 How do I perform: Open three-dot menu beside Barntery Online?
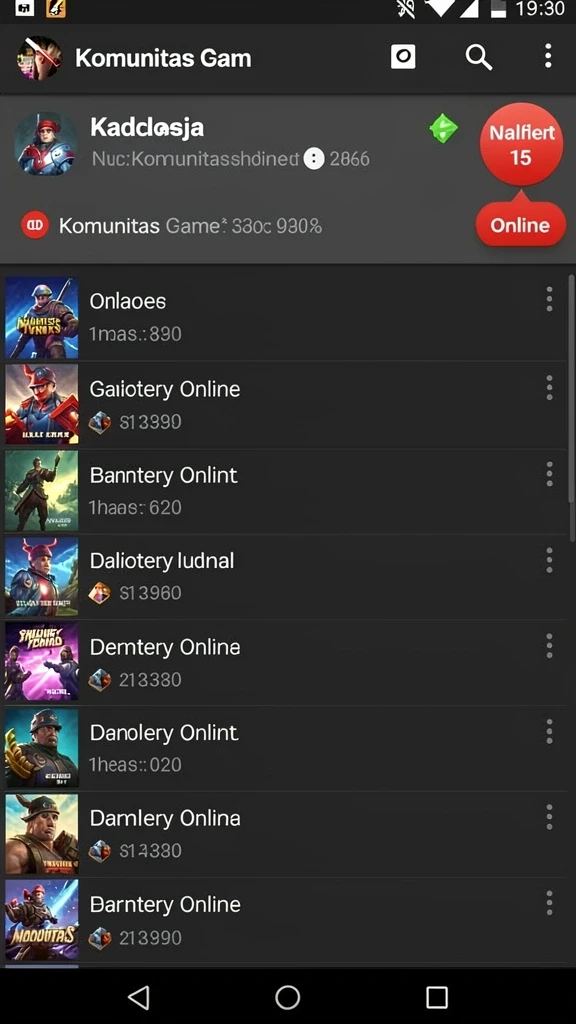(549, 903)
